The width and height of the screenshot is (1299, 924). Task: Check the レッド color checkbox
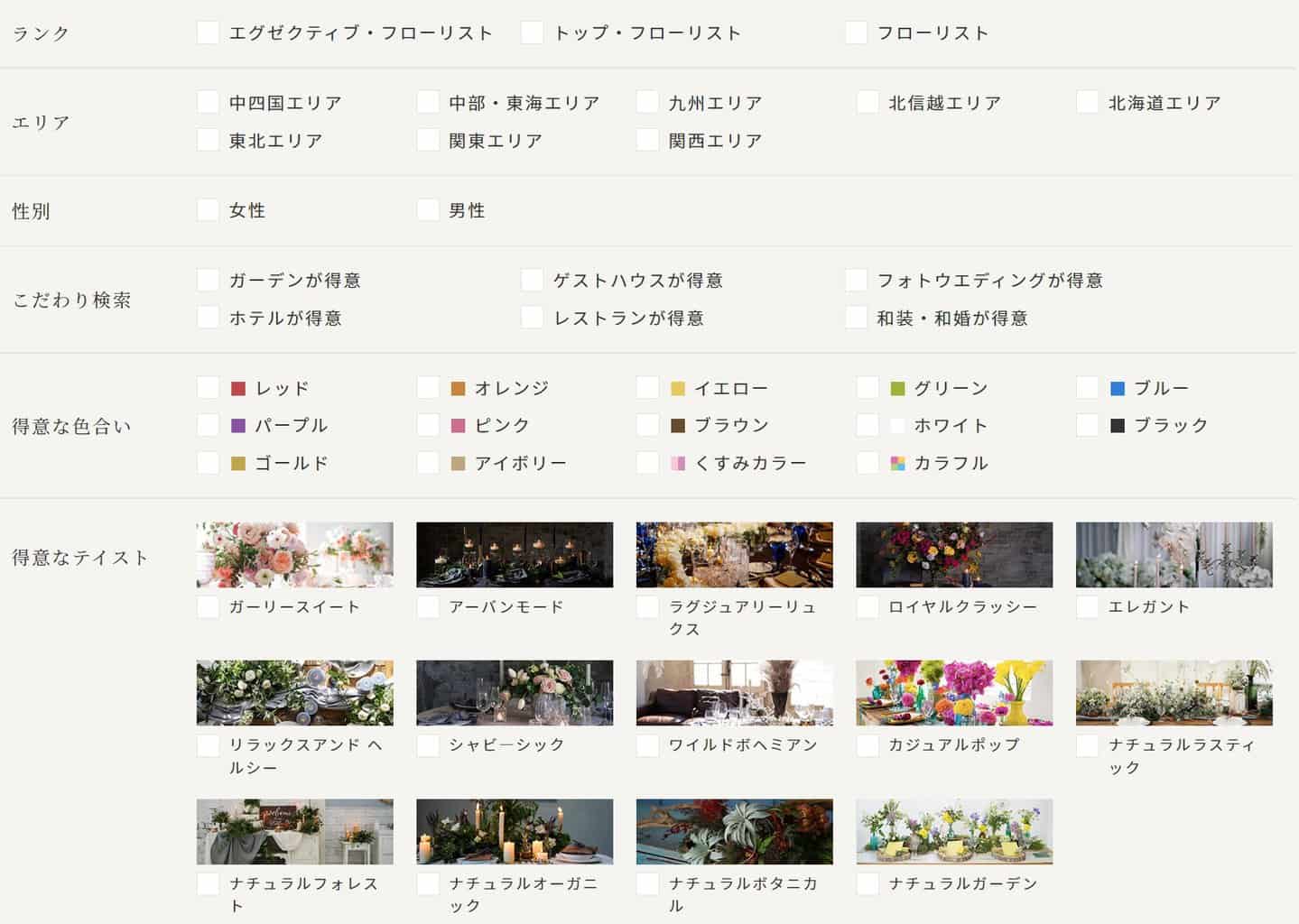[208, 388]
